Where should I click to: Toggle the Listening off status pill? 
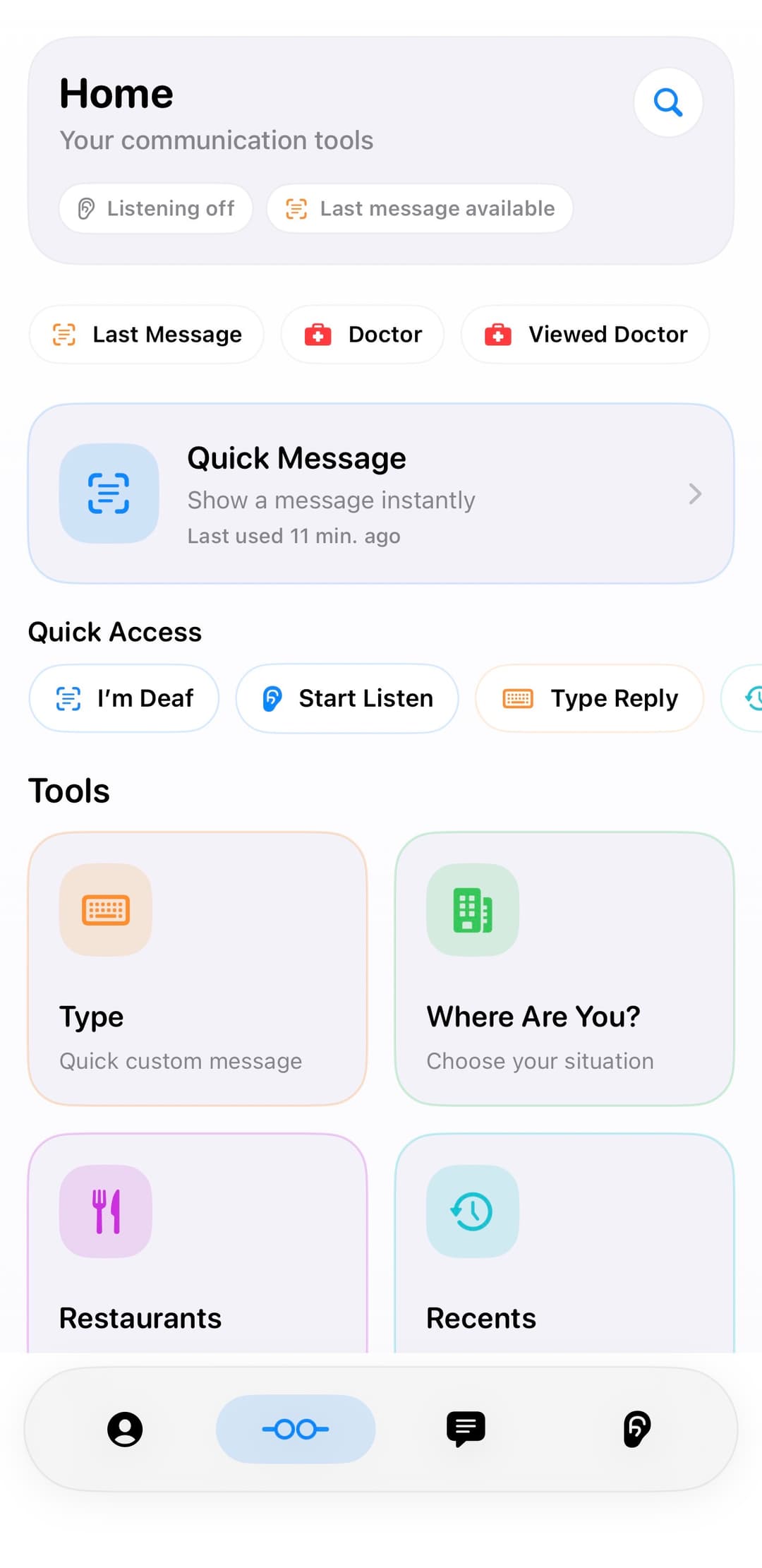pos(155,208)
